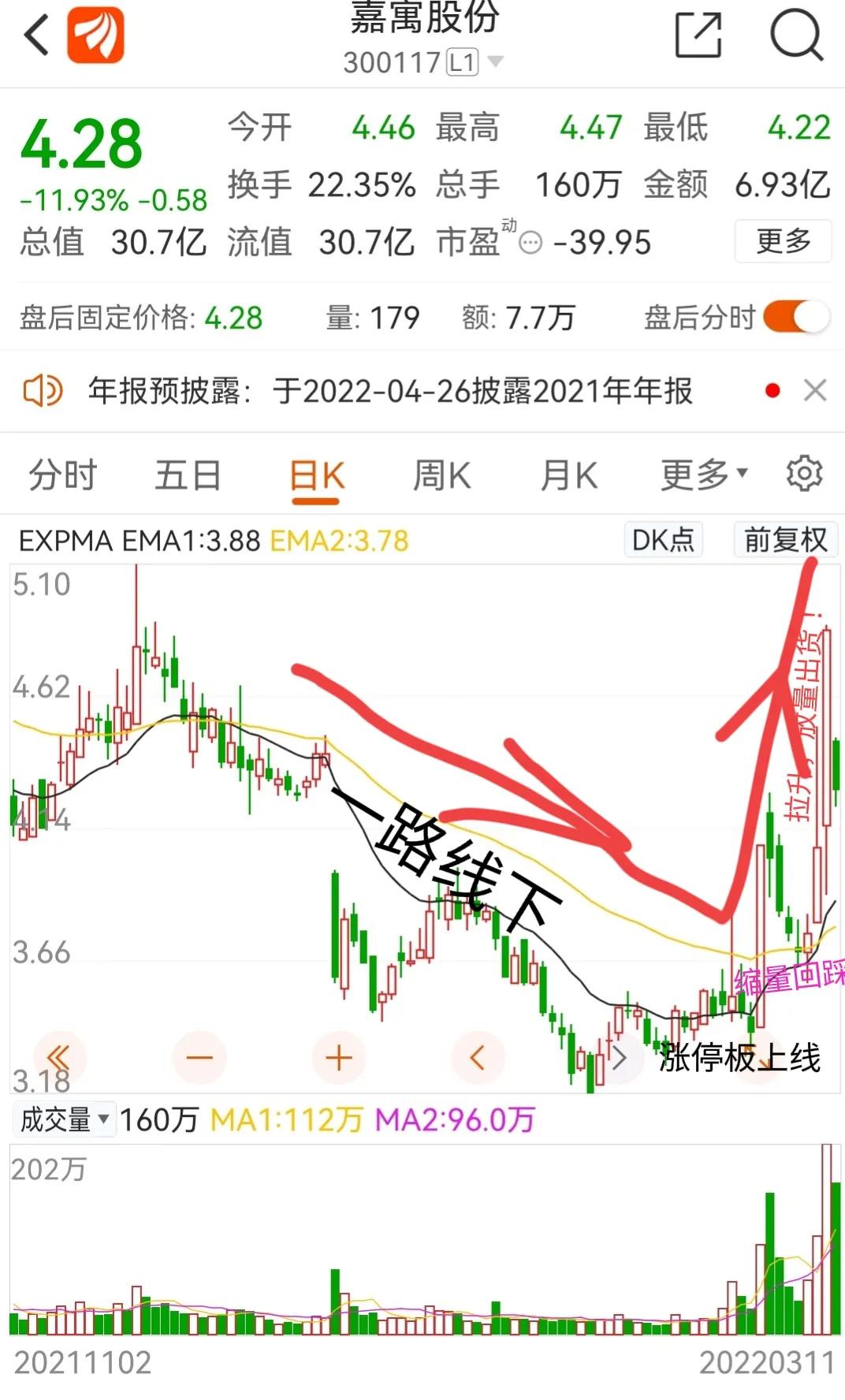Switch to the 周K chart tab
The width and height of the screenshot is (845, 1400).
(x=442, y=476)
